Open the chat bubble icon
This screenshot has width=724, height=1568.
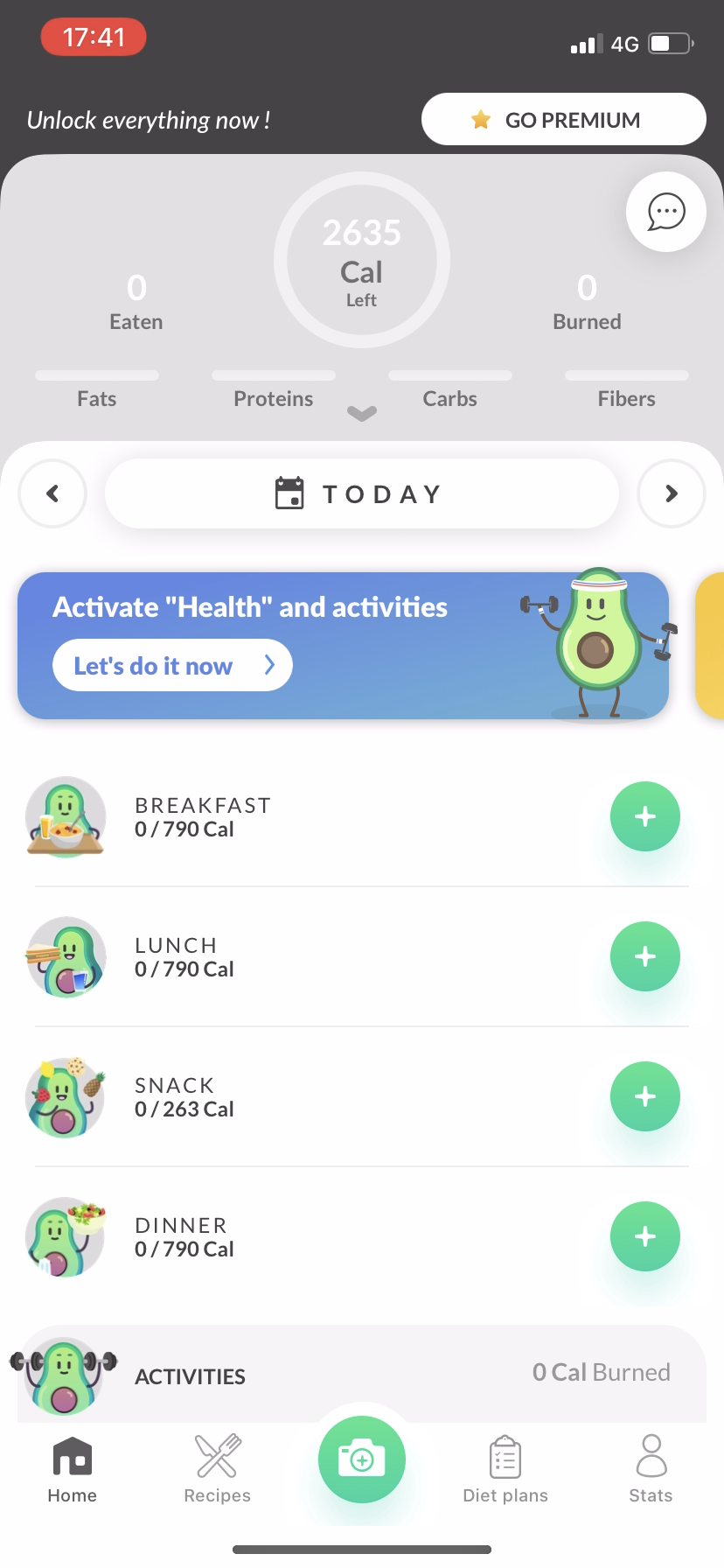(x=665, y=211)
